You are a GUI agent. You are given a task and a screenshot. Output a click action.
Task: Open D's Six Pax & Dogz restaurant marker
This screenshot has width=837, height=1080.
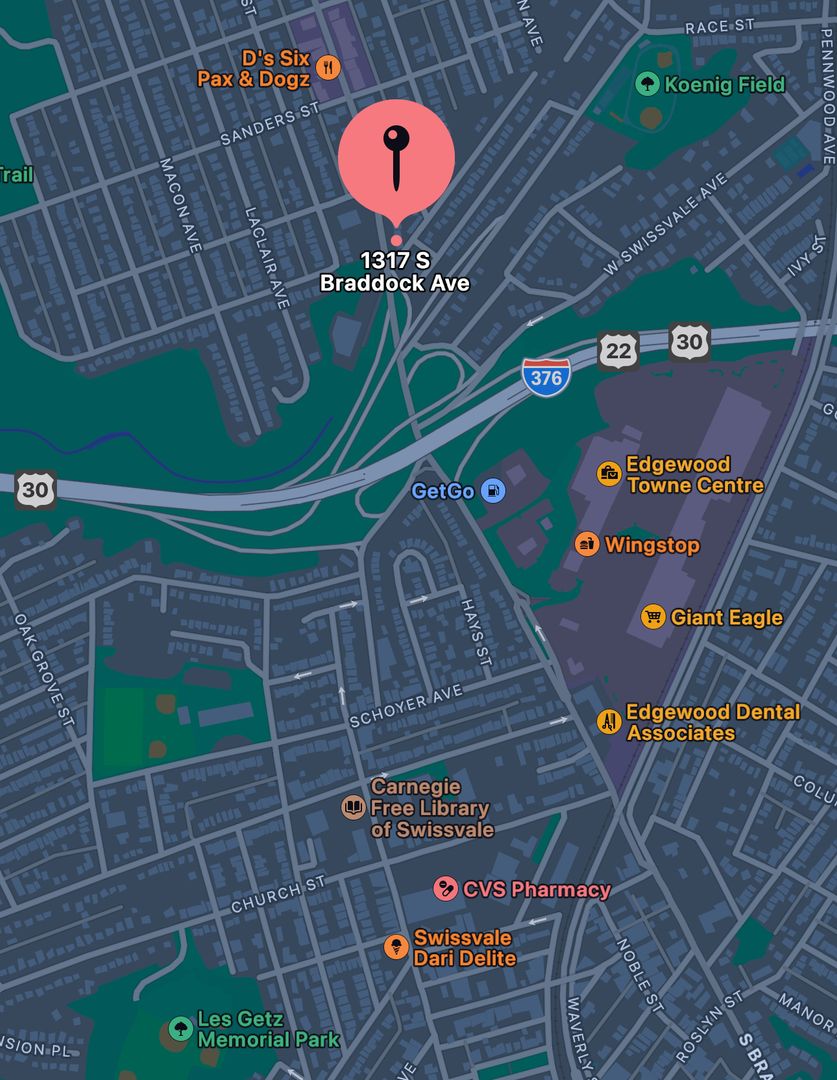click(328, 68)
